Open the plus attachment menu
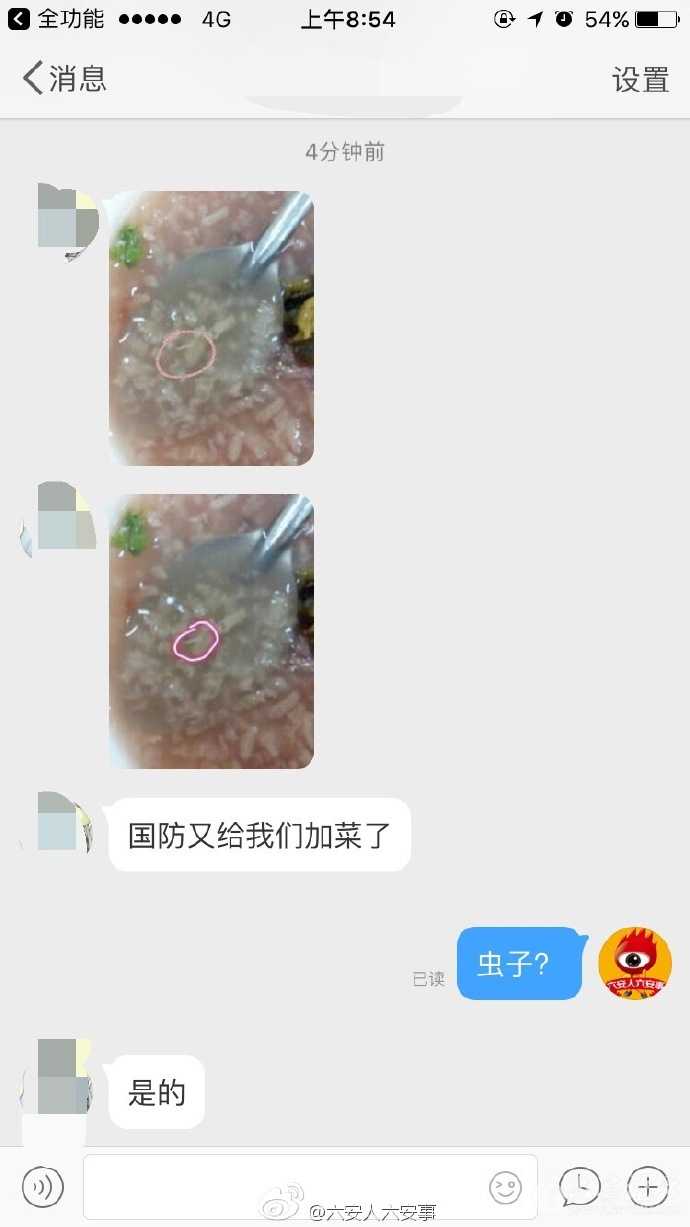This screenshot has width=690, height=1227. pyautogui.click(x=647, y=1187)
